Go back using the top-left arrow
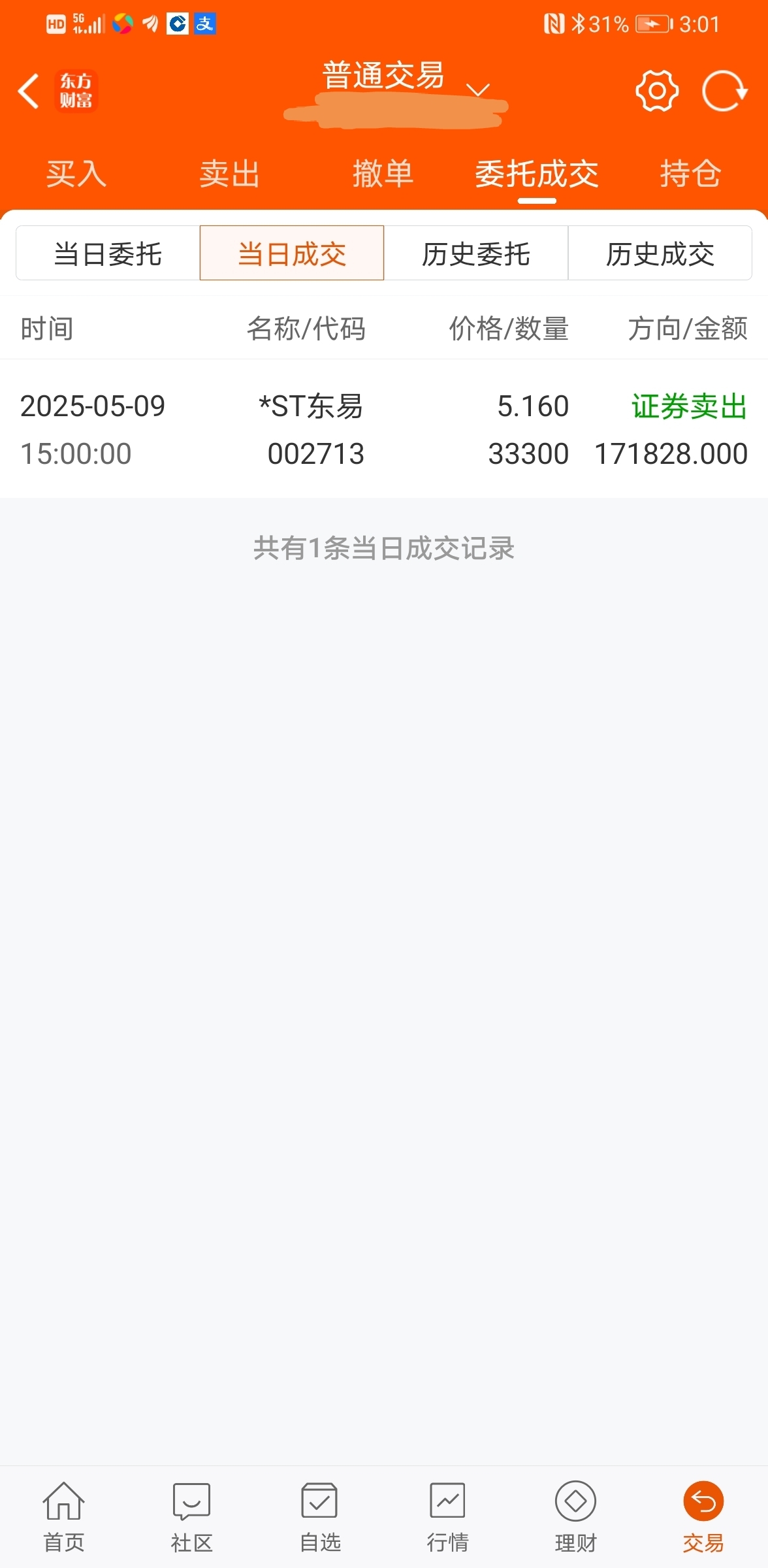768x1568 pixels. (x=29, y=91)
